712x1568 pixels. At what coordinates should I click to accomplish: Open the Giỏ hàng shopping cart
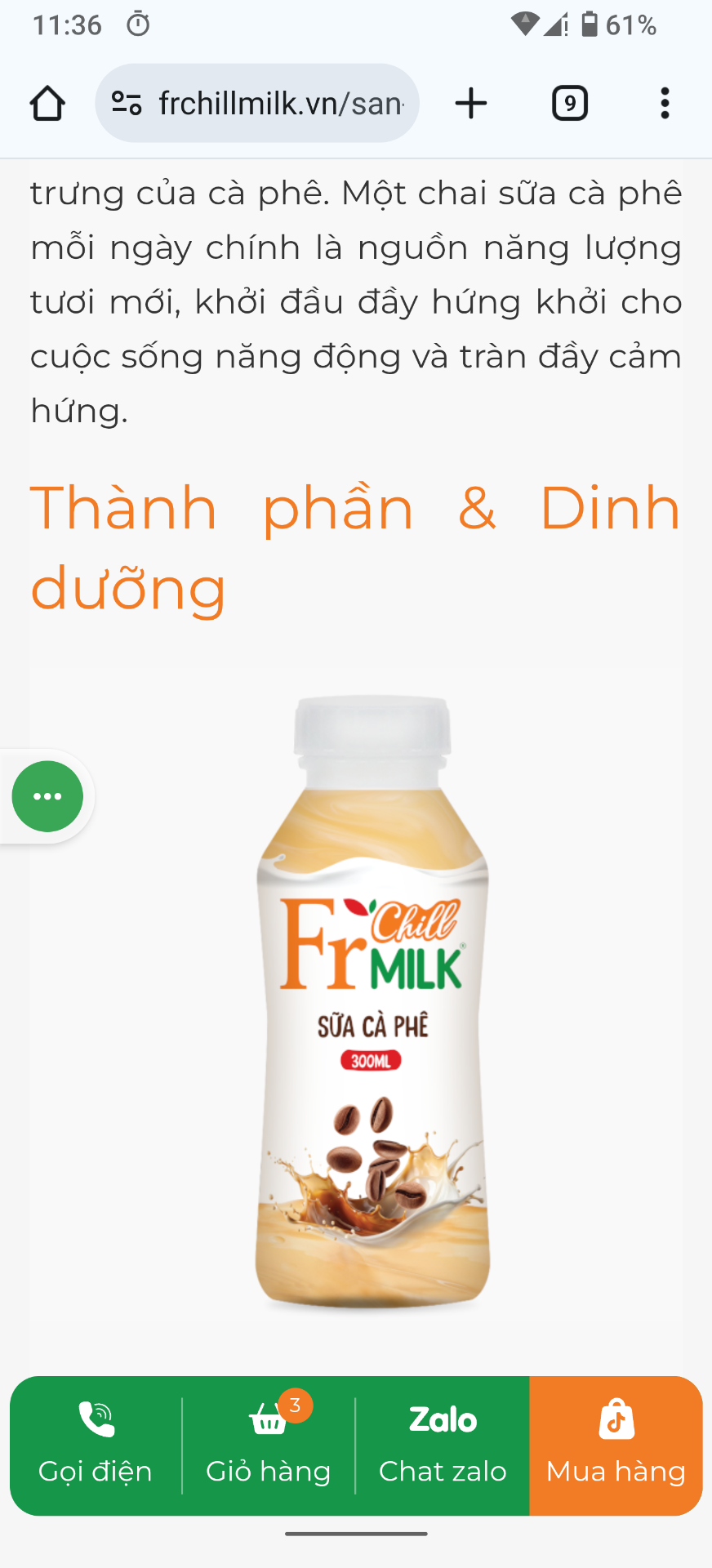269,1445
